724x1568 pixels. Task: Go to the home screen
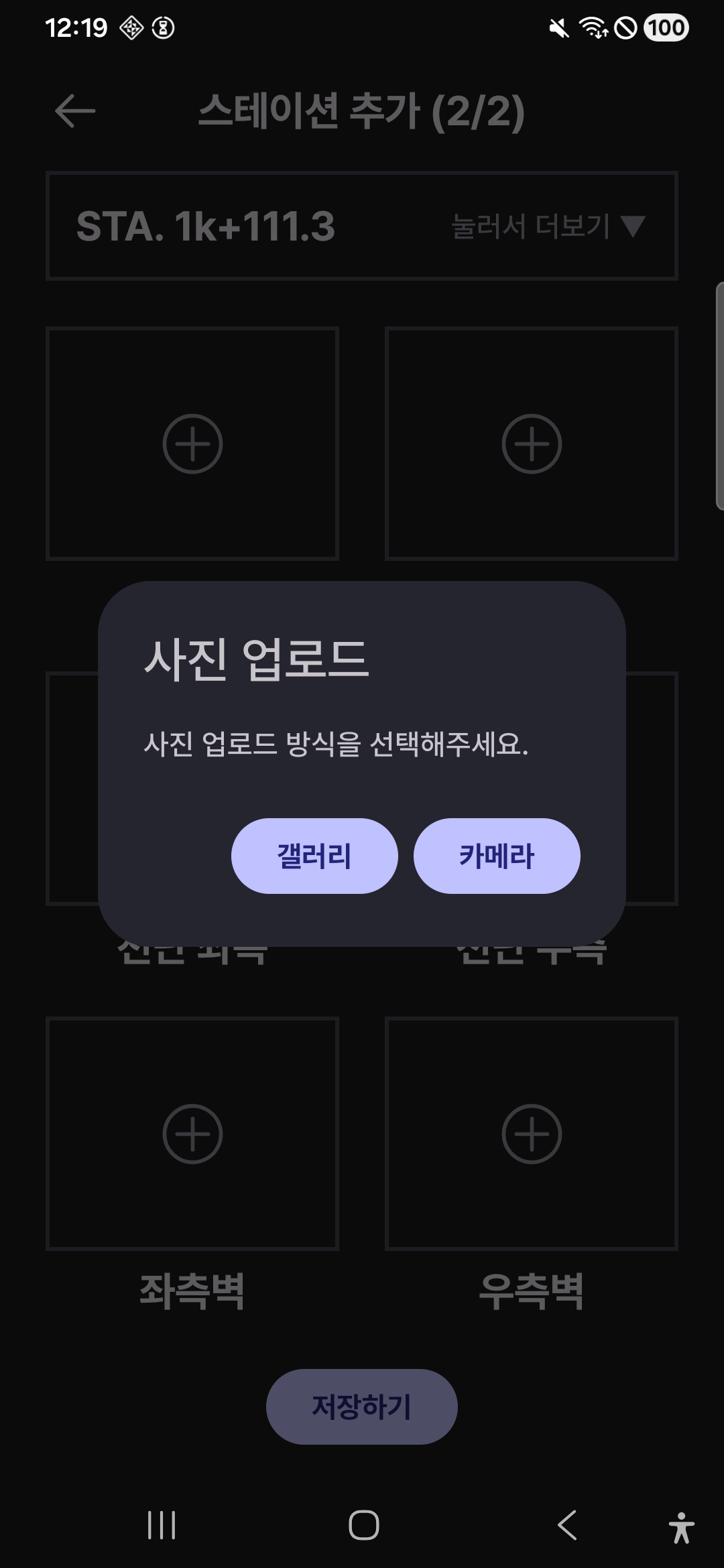coord(363,1525)
